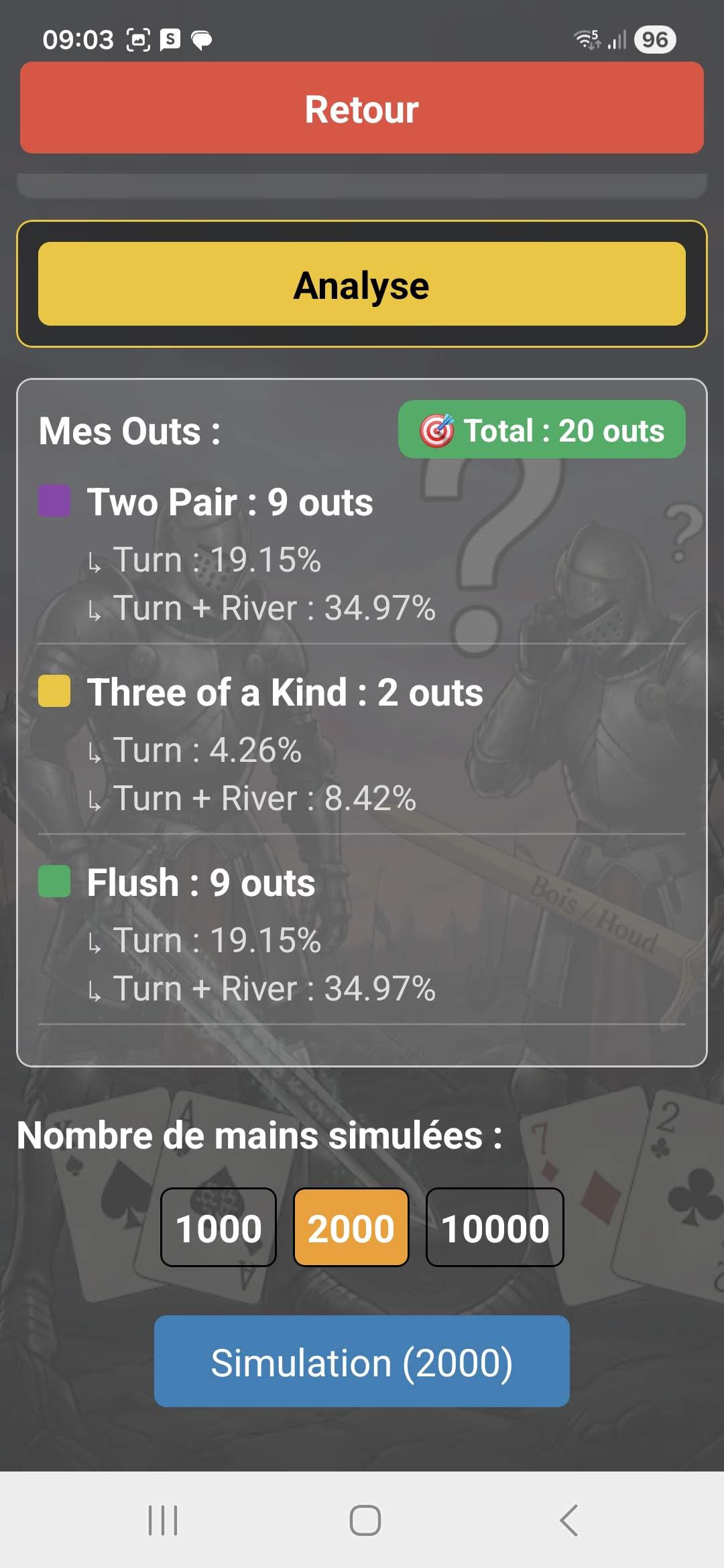Viewport: 724px width, 1568px height.
Task: Choose 2000 simulated hands
Action: [351, 1228]
